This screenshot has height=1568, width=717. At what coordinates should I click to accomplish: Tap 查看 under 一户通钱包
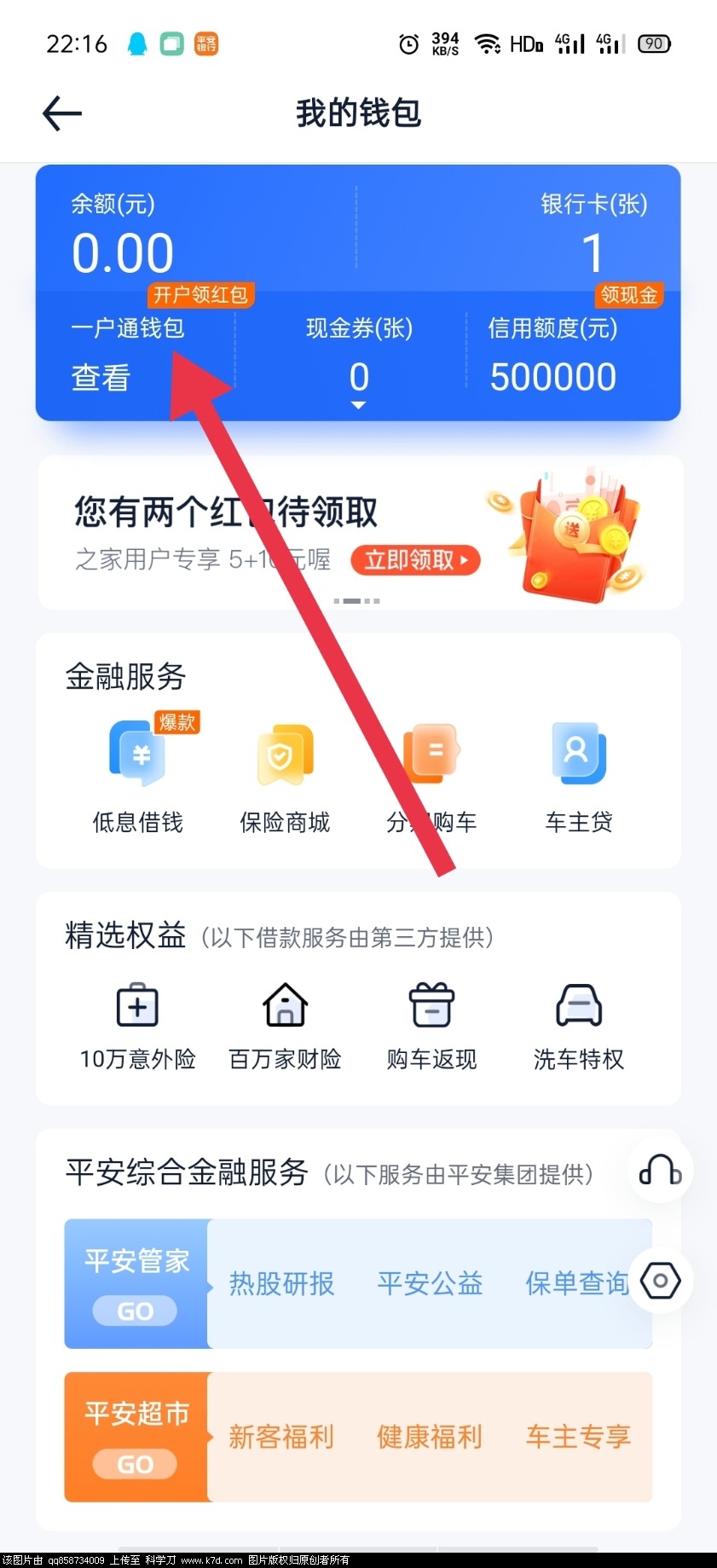point(101,377)
